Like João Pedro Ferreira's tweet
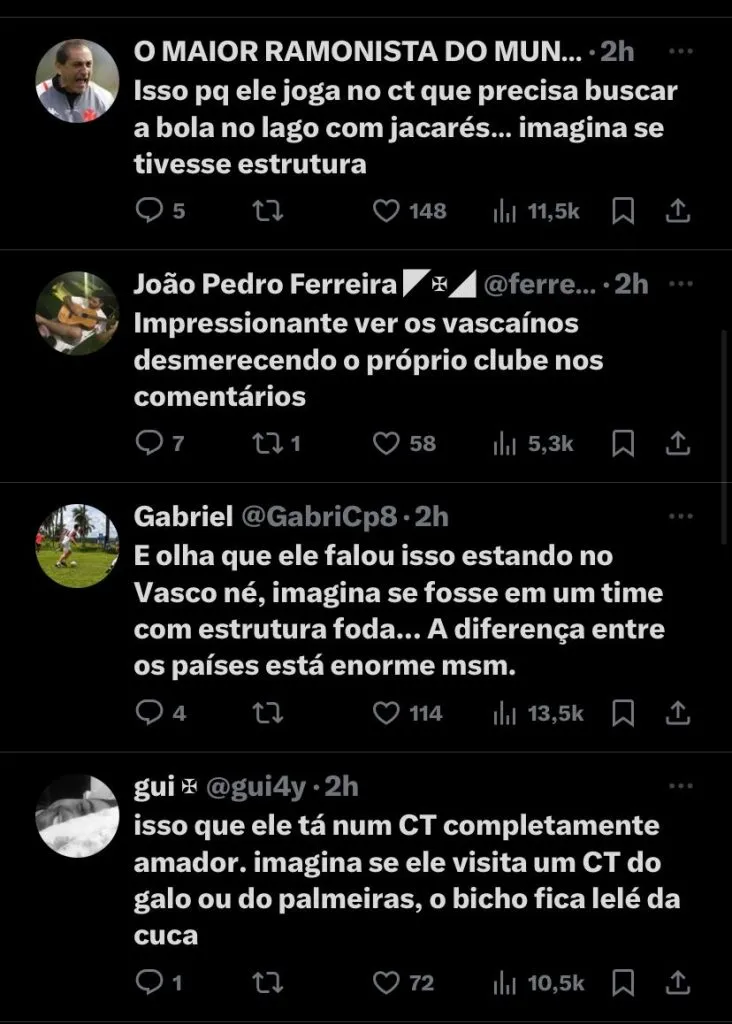 pyautogui.click(x=386, y=443)
